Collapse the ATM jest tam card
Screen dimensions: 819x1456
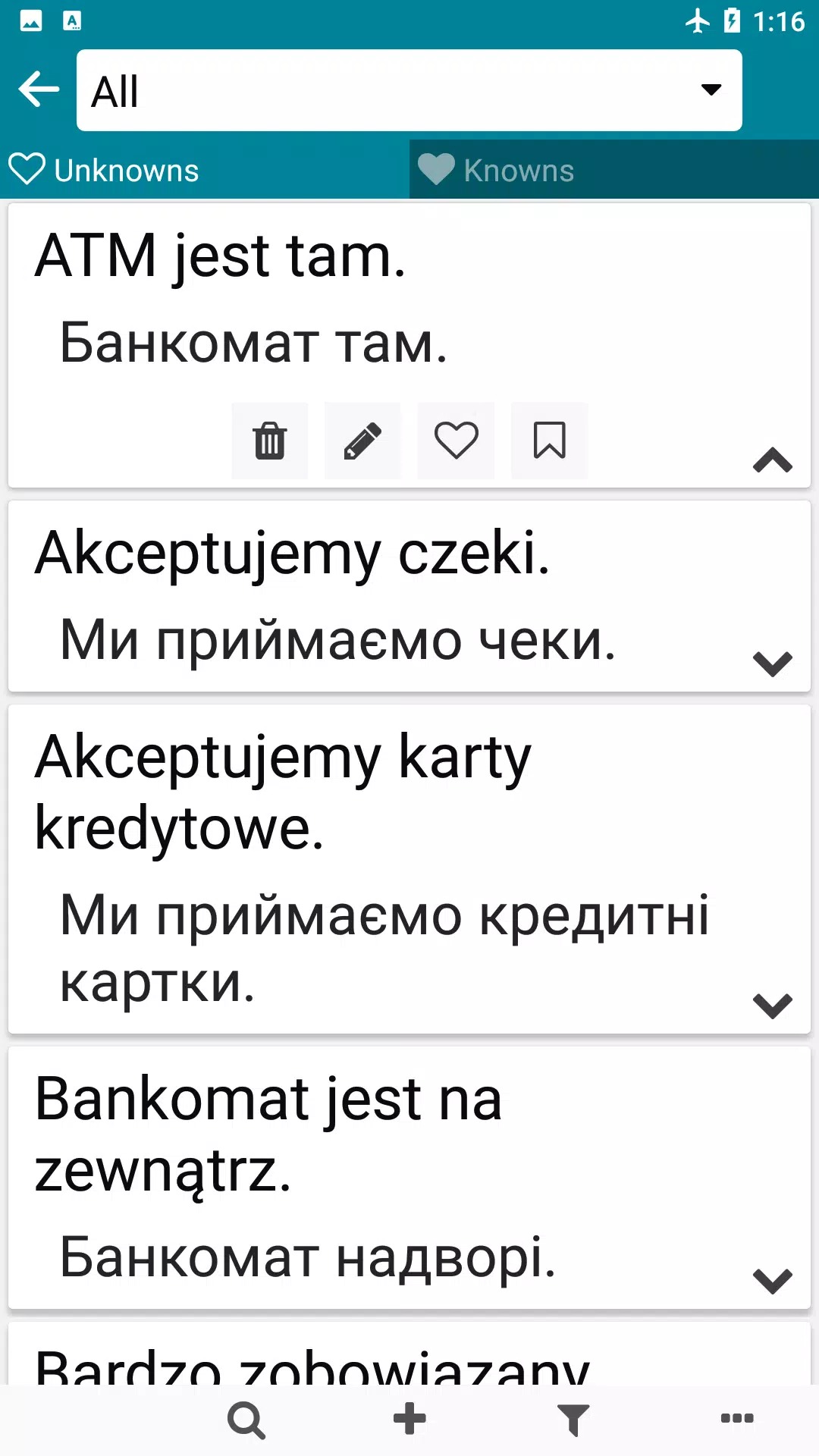pos(772,460)
